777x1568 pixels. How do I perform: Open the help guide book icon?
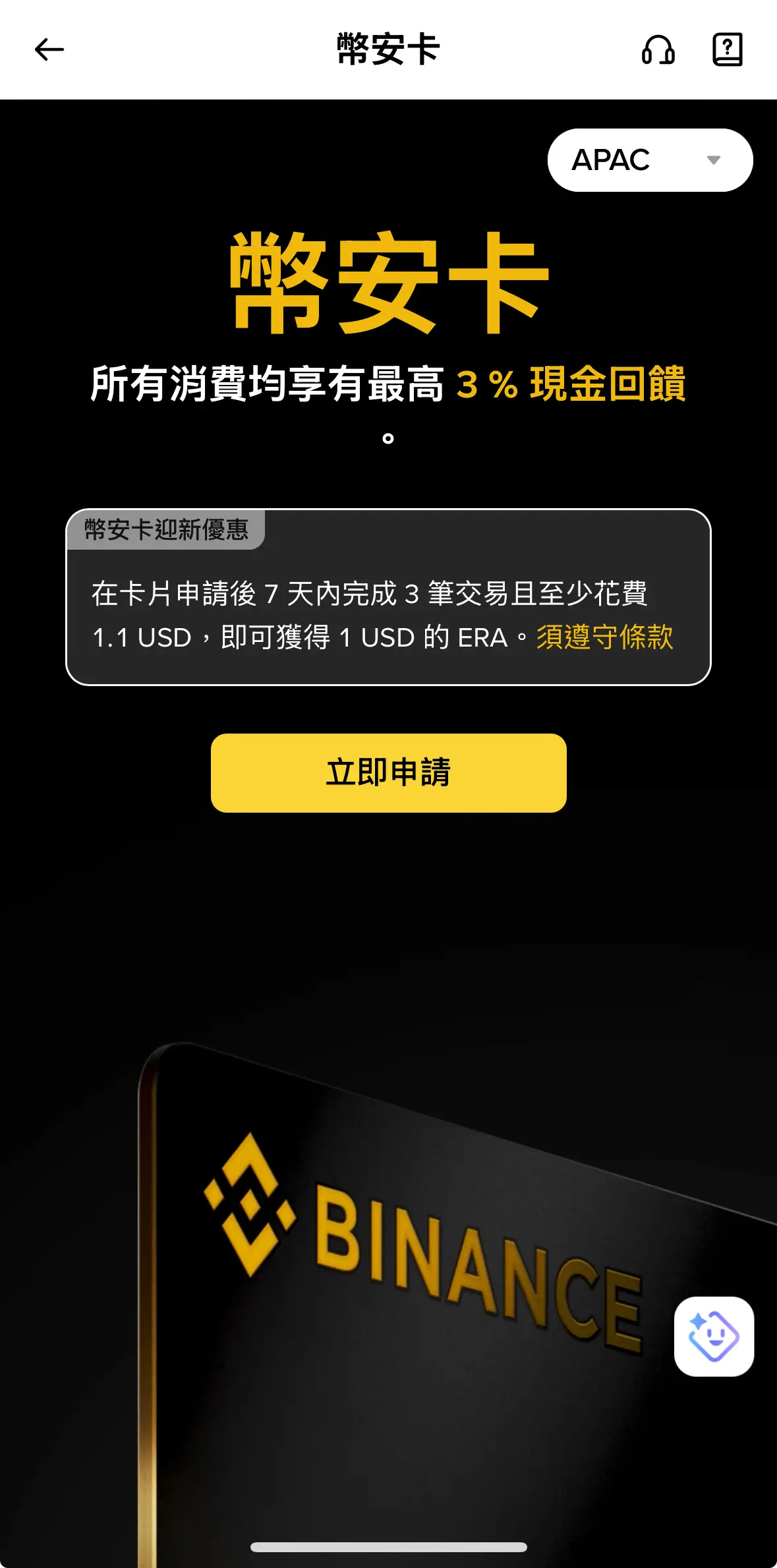point(728,49)
